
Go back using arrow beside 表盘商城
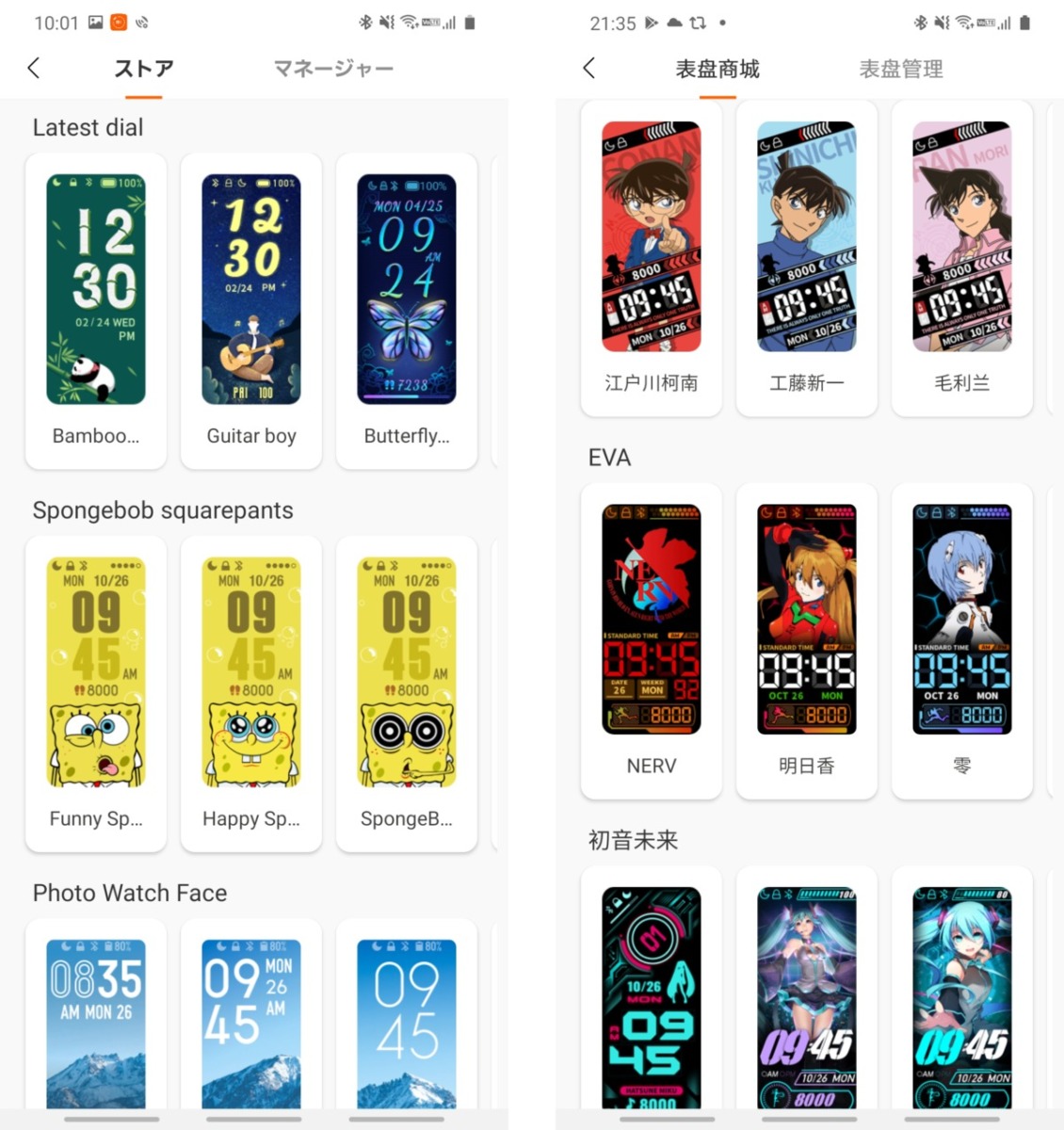coord(589,68)
